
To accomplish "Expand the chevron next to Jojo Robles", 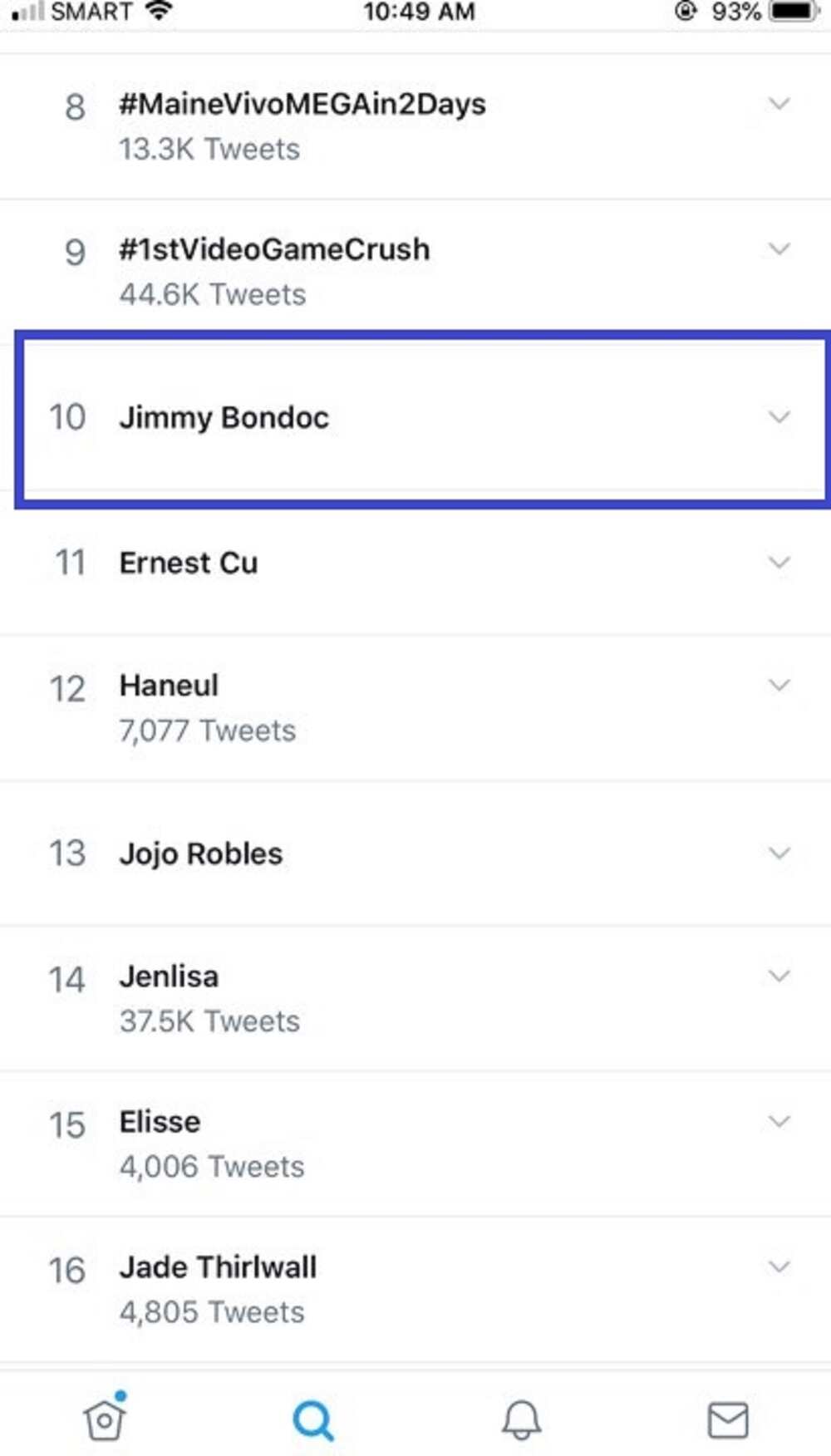I will (779, 853).
